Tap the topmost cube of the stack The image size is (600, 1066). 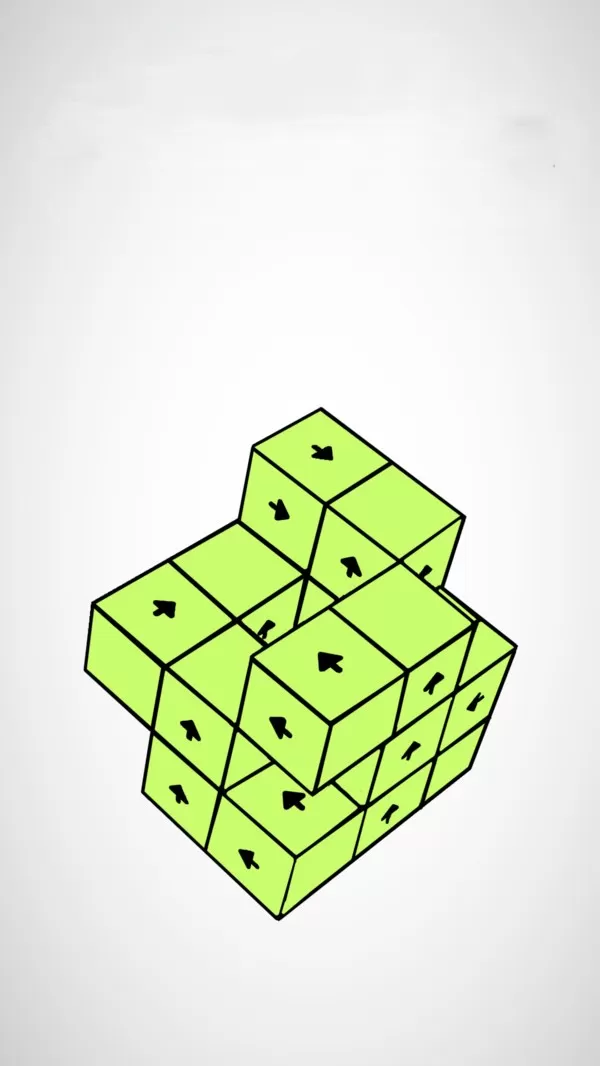coord(320,450)
